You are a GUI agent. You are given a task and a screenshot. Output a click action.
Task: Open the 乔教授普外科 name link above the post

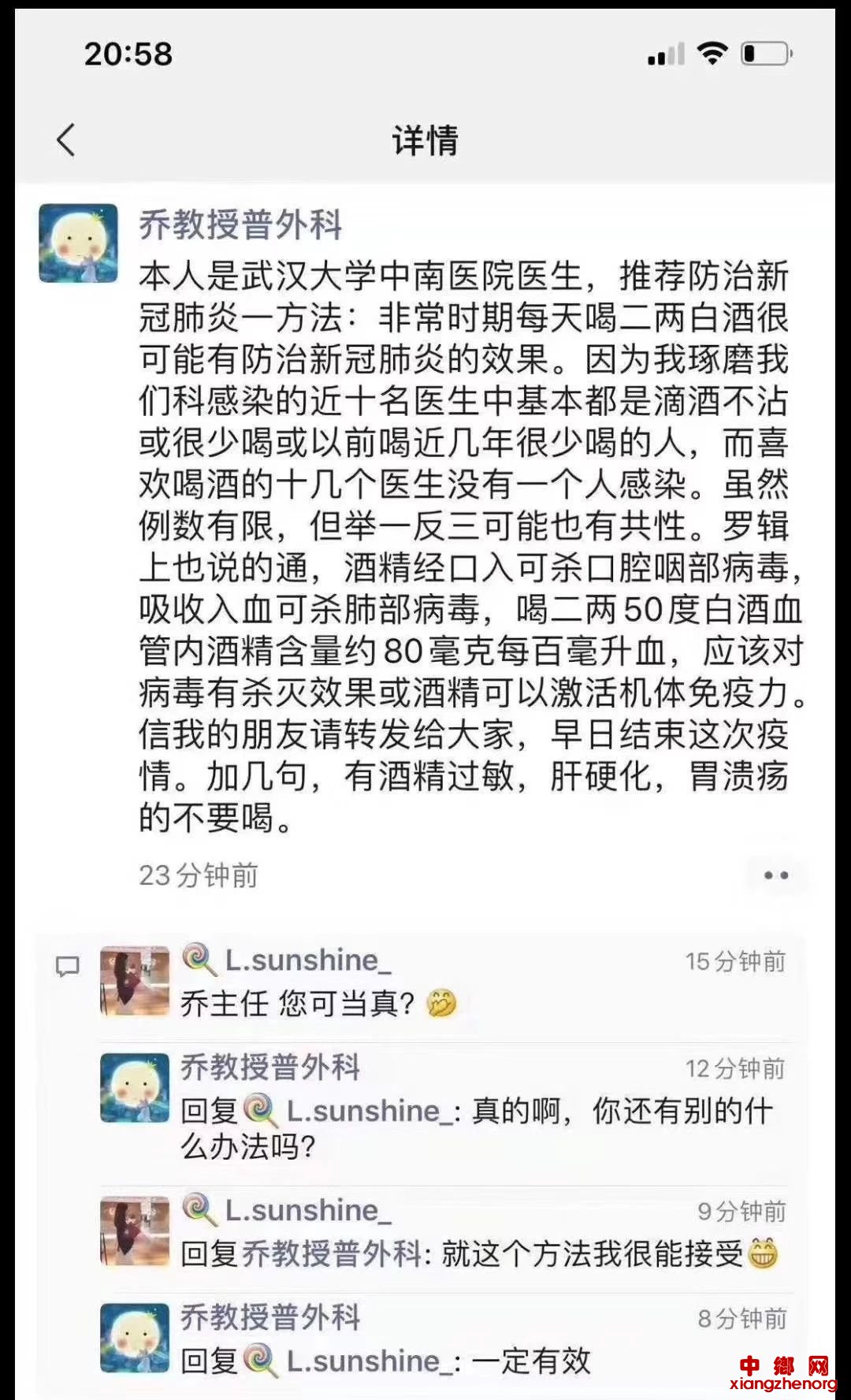tap(240, 225)
